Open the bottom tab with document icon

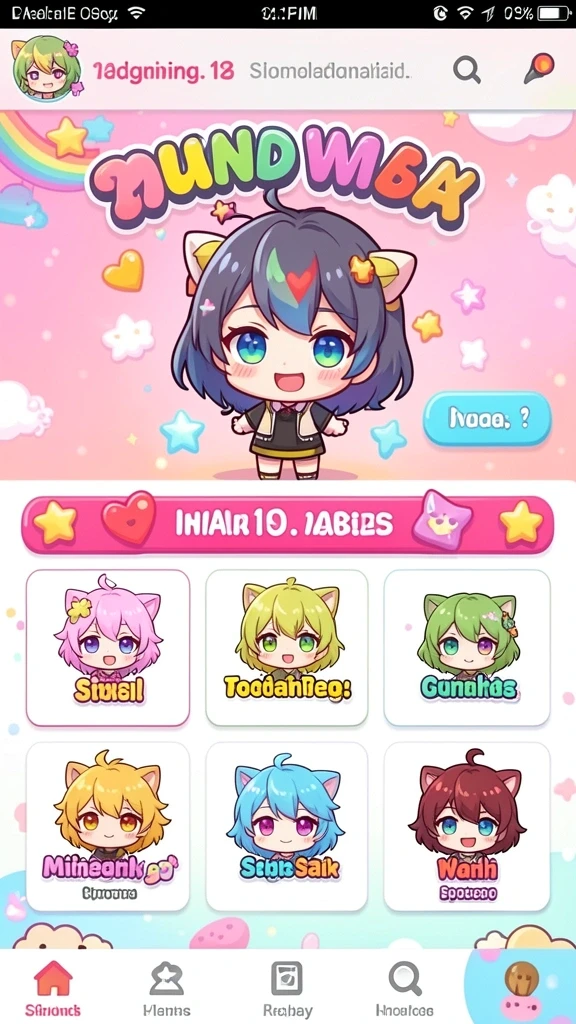point(287,988)
